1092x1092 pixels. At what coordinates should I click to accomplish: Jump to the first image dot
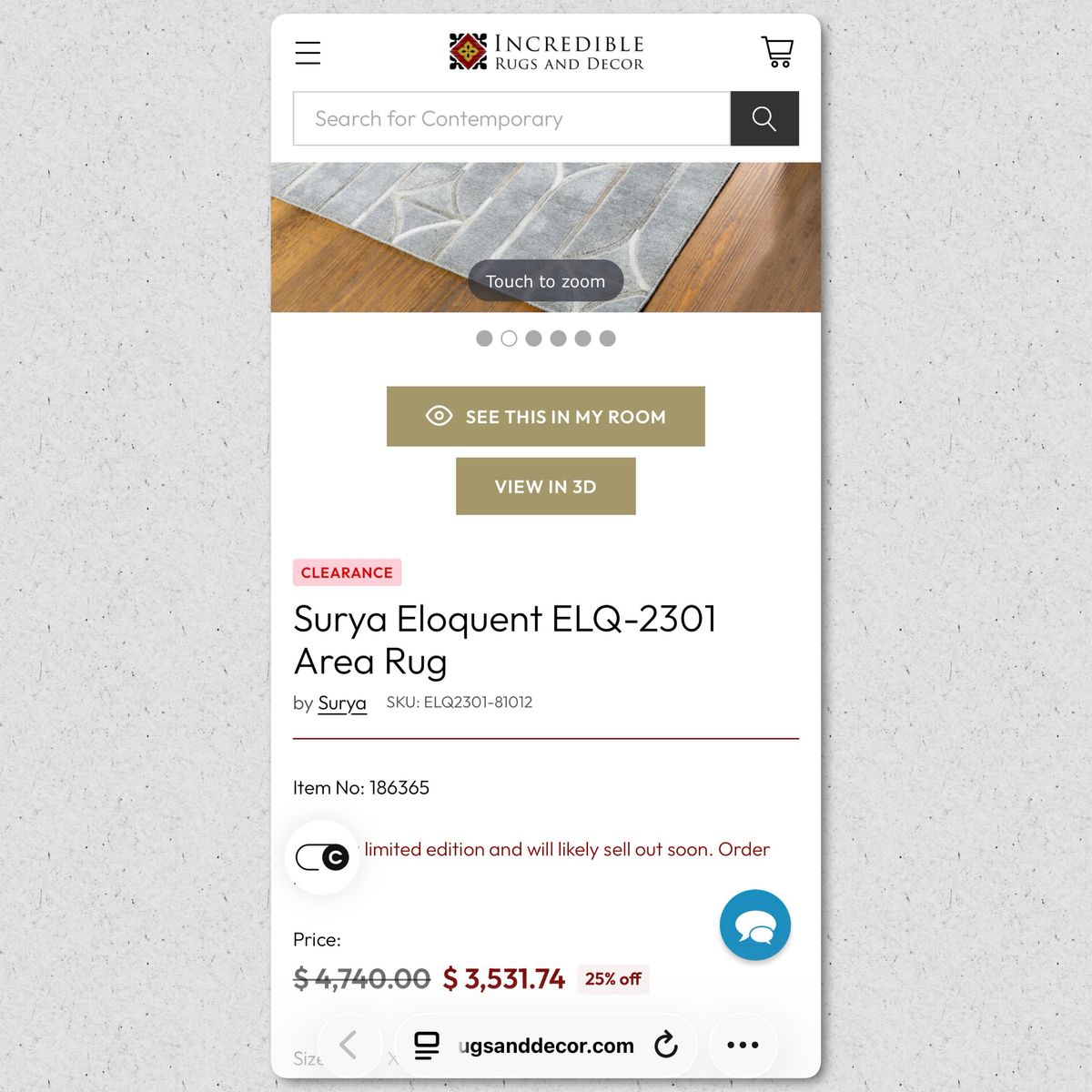(x=484, y=339)
